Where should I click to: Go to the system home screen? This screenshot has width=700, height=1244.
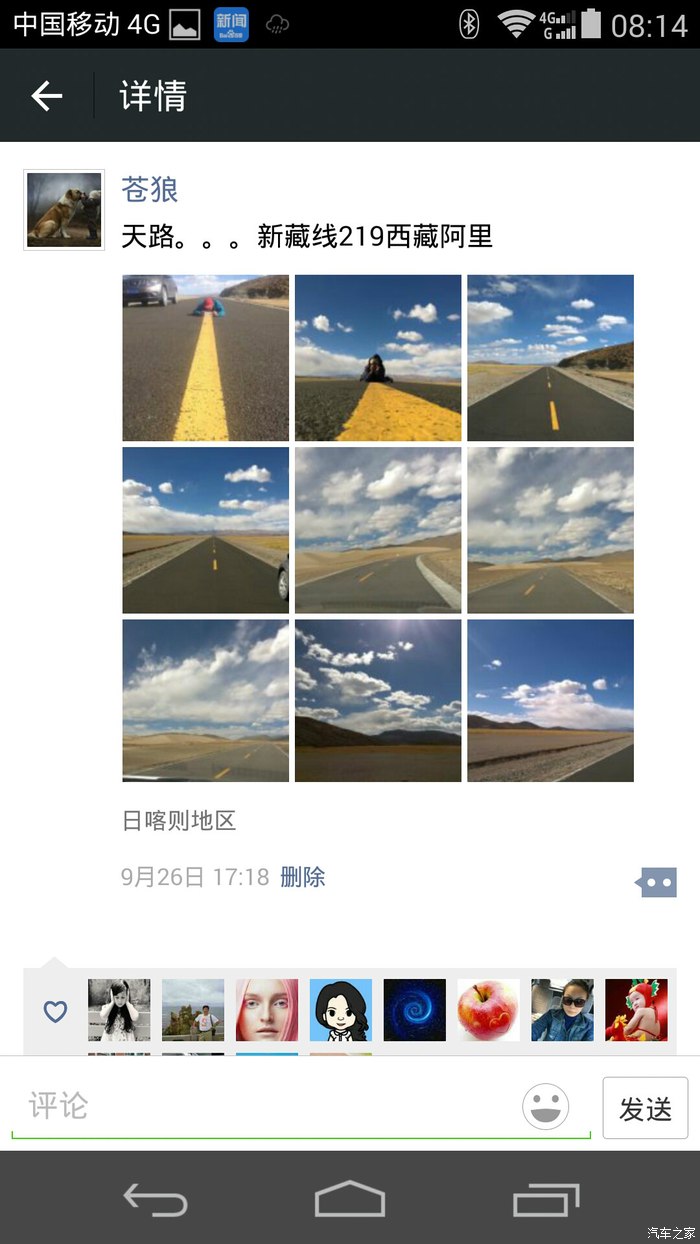[349, 1198]
